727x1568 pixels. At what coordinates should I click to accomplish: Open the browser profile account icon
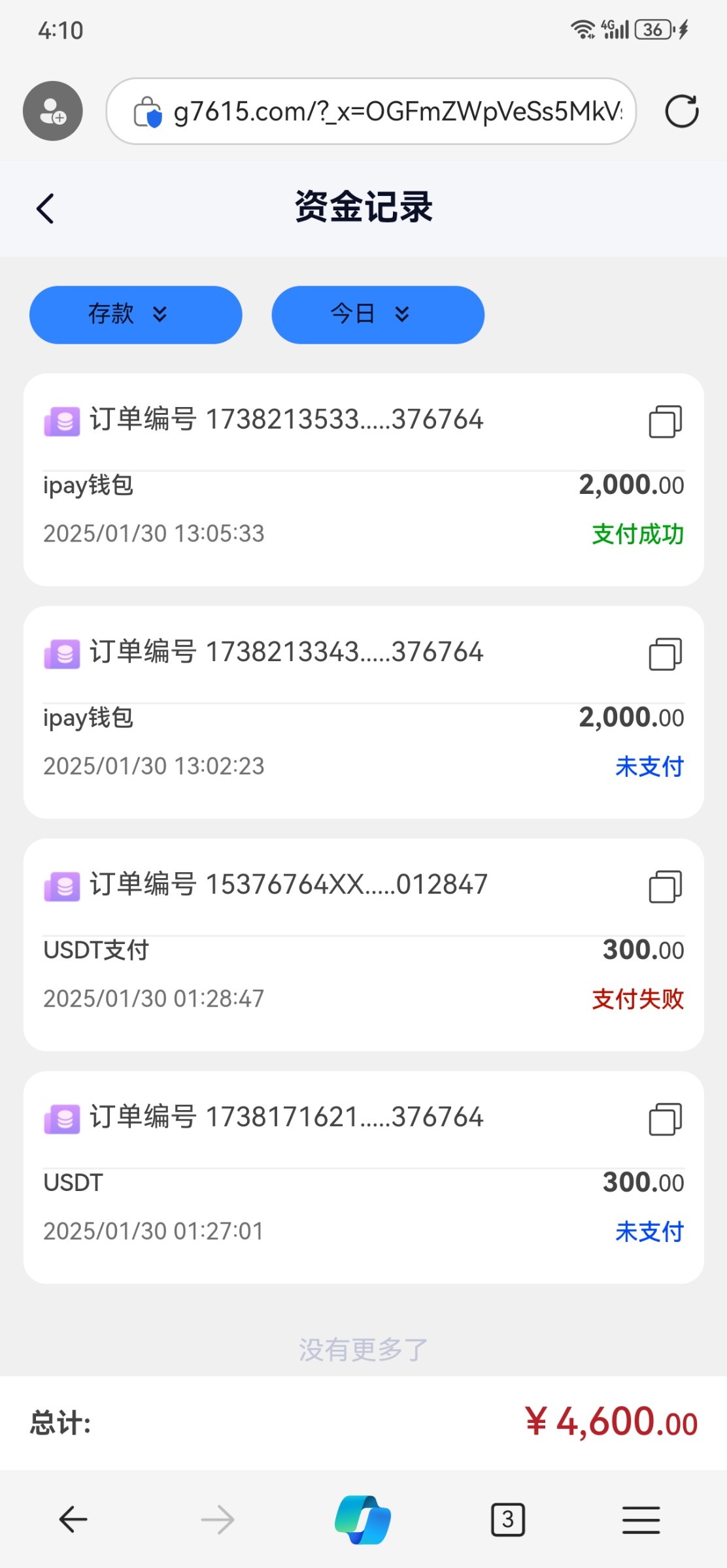[x=53, y=111]
